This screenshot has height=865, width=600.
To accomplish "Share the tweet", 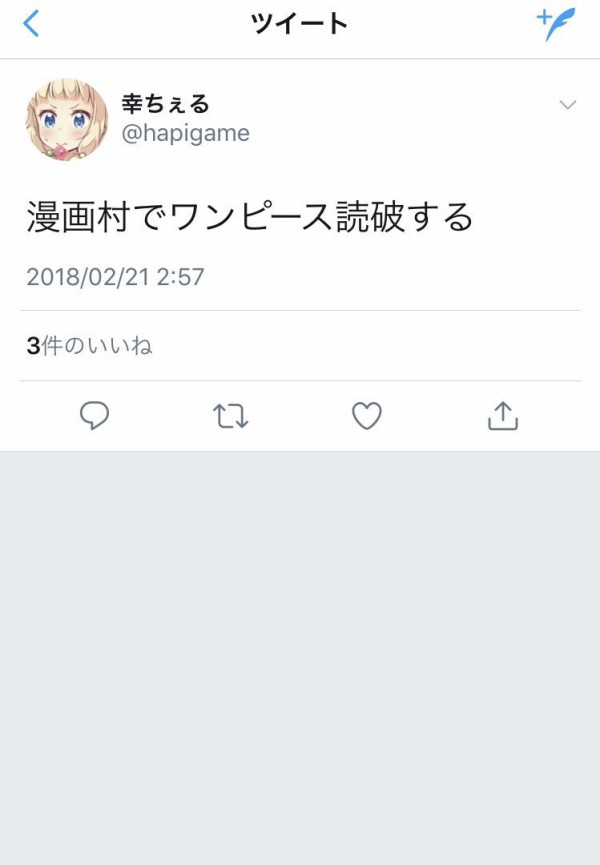I will 502,416.
